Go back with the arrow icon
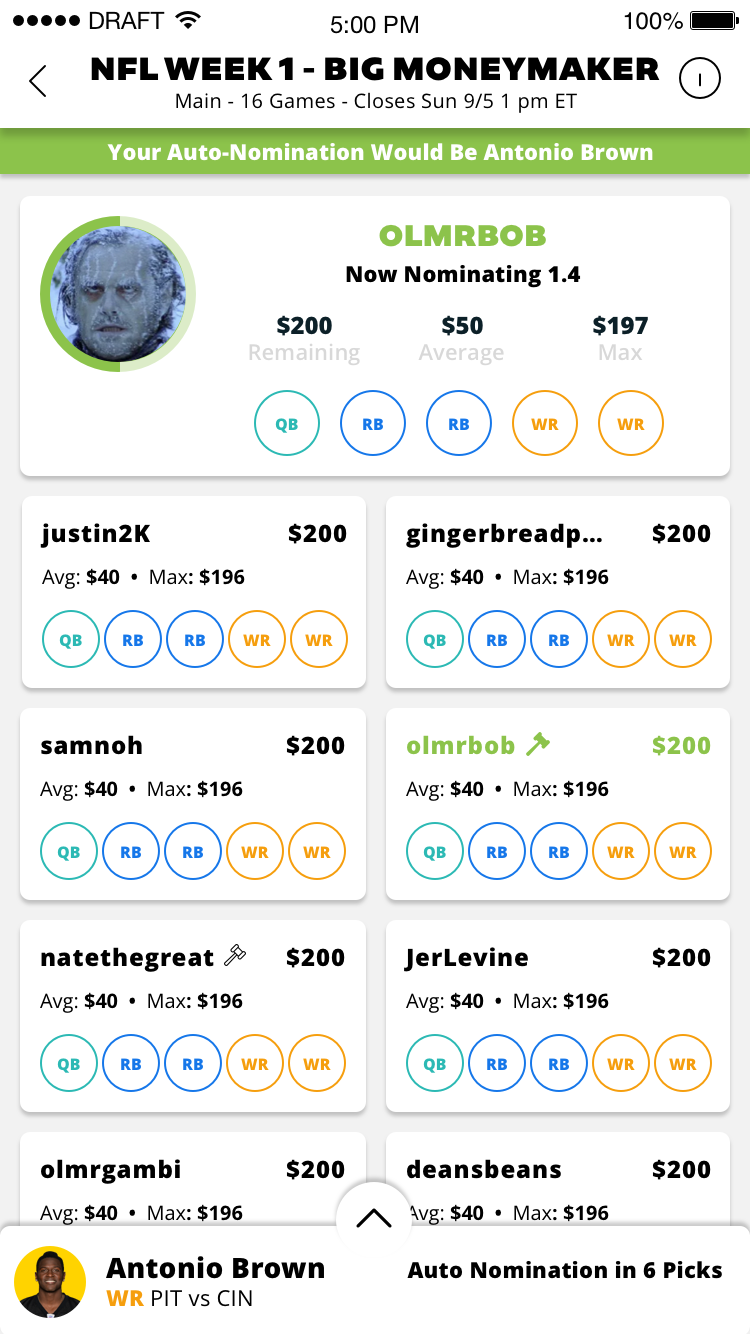Image resolution: width=750 pixels, height=1334 pixels. 38,80
